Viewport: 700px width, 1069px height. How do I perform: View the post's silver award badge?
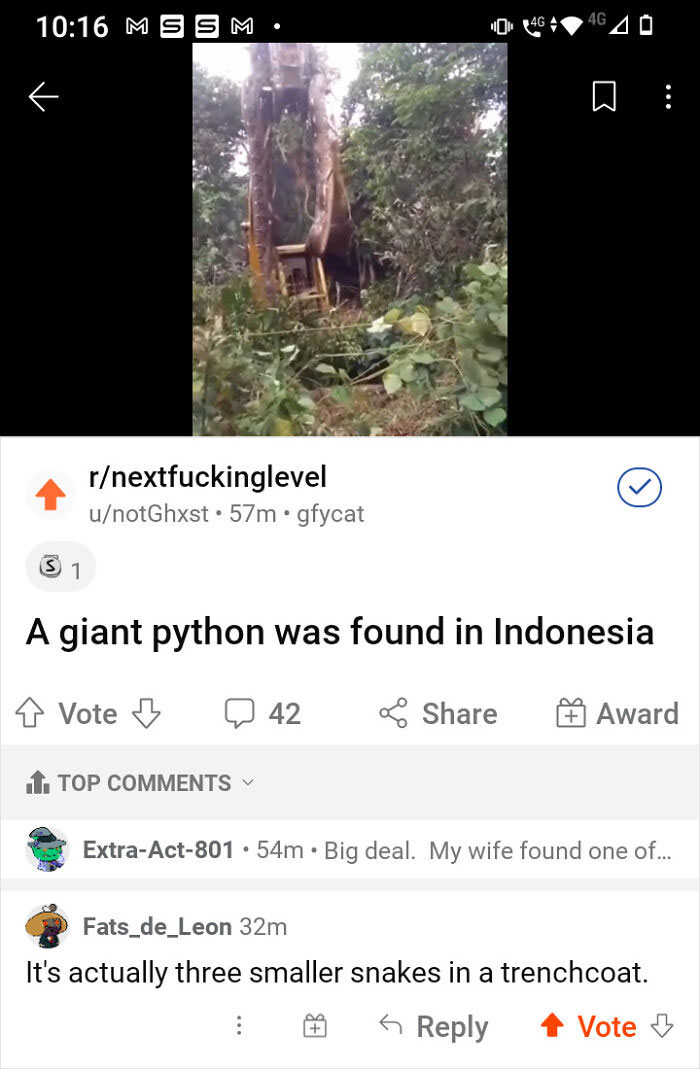pyautogui.click(x=60, y=569)
